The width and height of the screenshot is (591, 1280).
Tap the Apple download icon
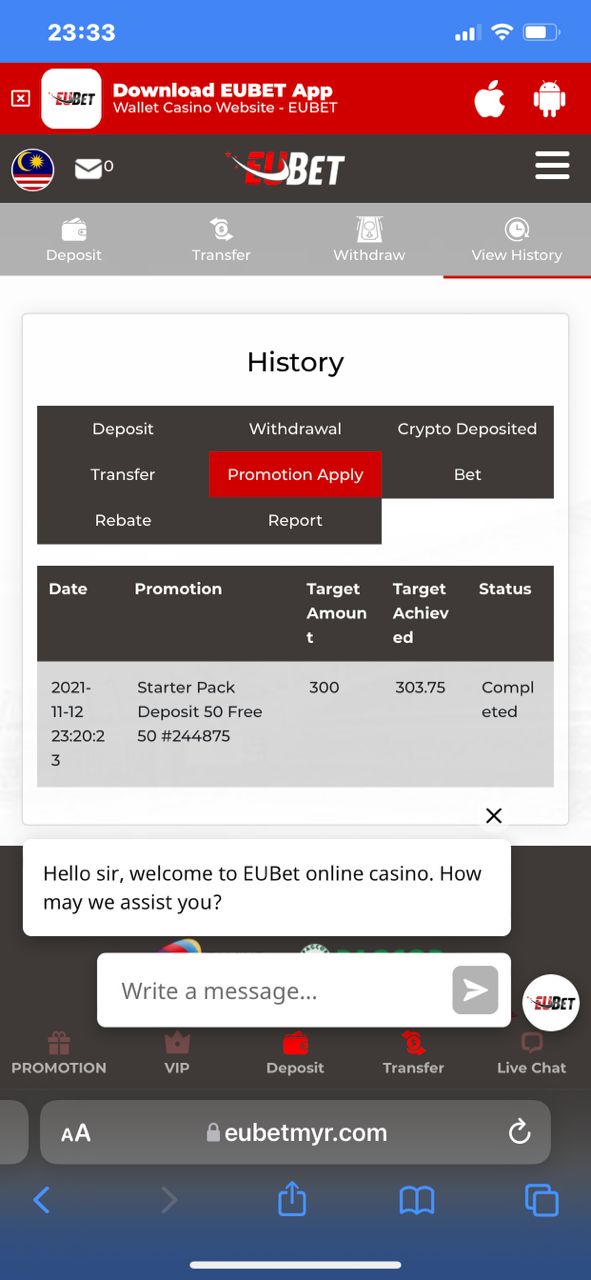click(490, 98)
